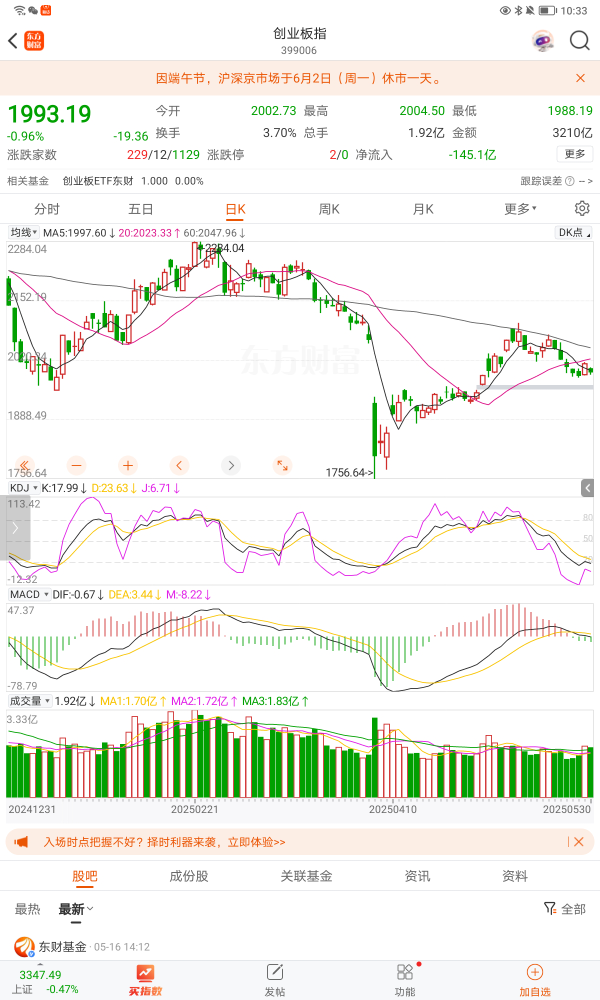Zoom out the K-line chart with minus
Viewport: 600px width, 1000px height.
pyautogui.click(x=76, y=465)
